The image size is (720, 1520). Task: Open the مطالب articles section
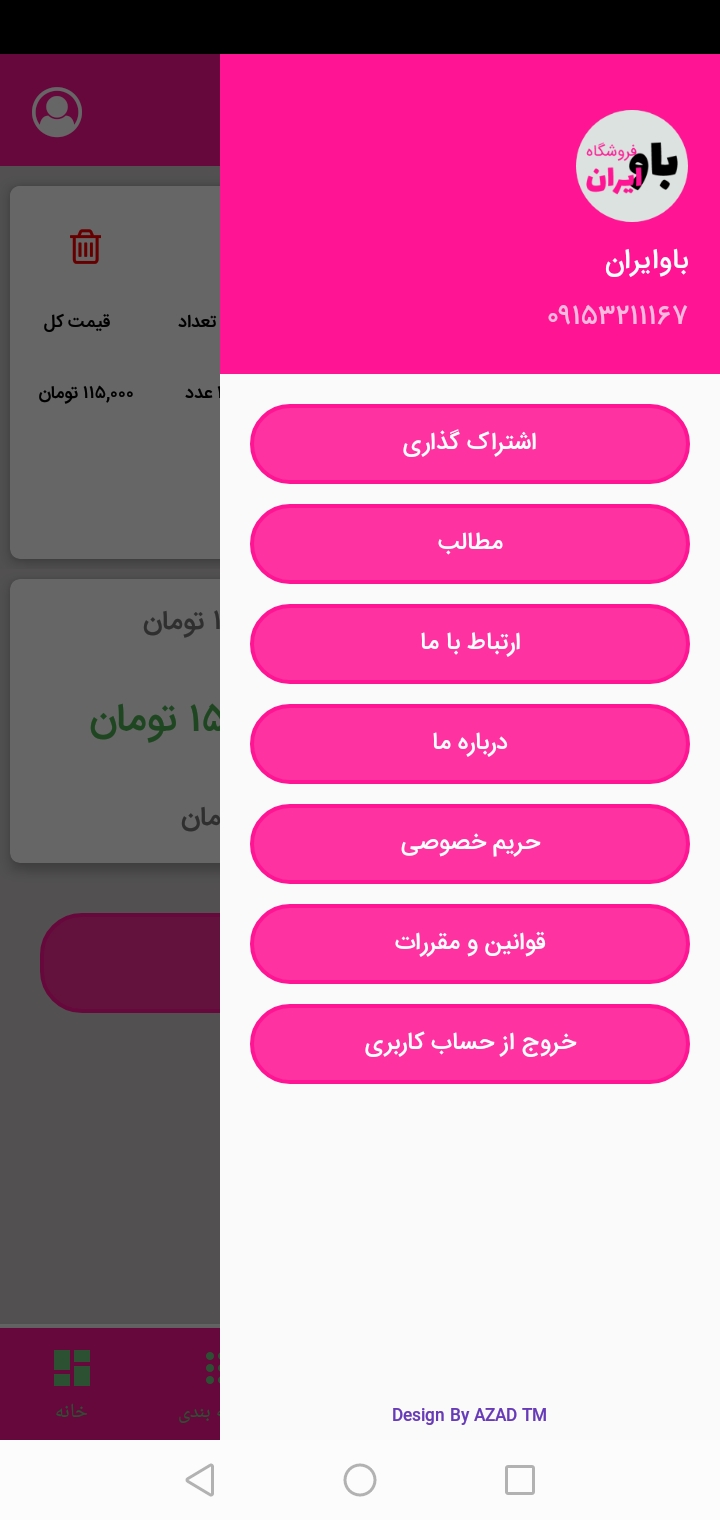click(x=470, y=543)
